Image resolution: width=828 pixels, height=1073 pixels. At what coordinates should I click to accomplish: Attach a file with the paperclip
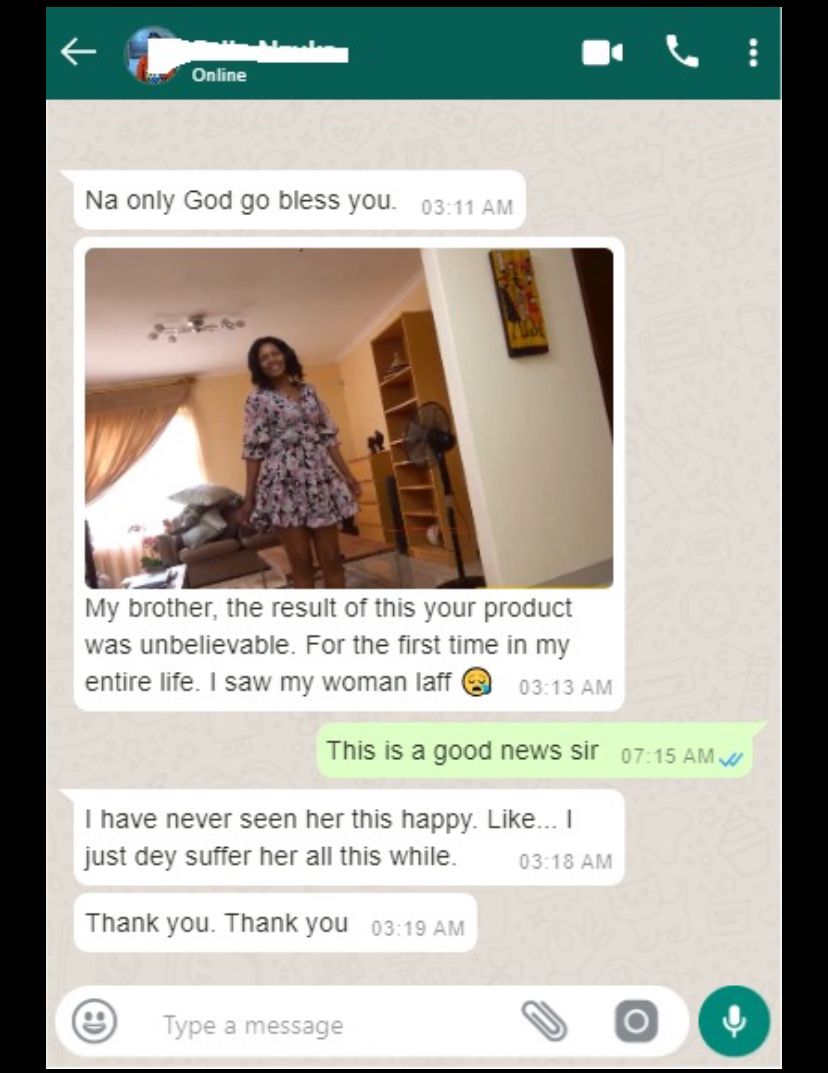545,1022
